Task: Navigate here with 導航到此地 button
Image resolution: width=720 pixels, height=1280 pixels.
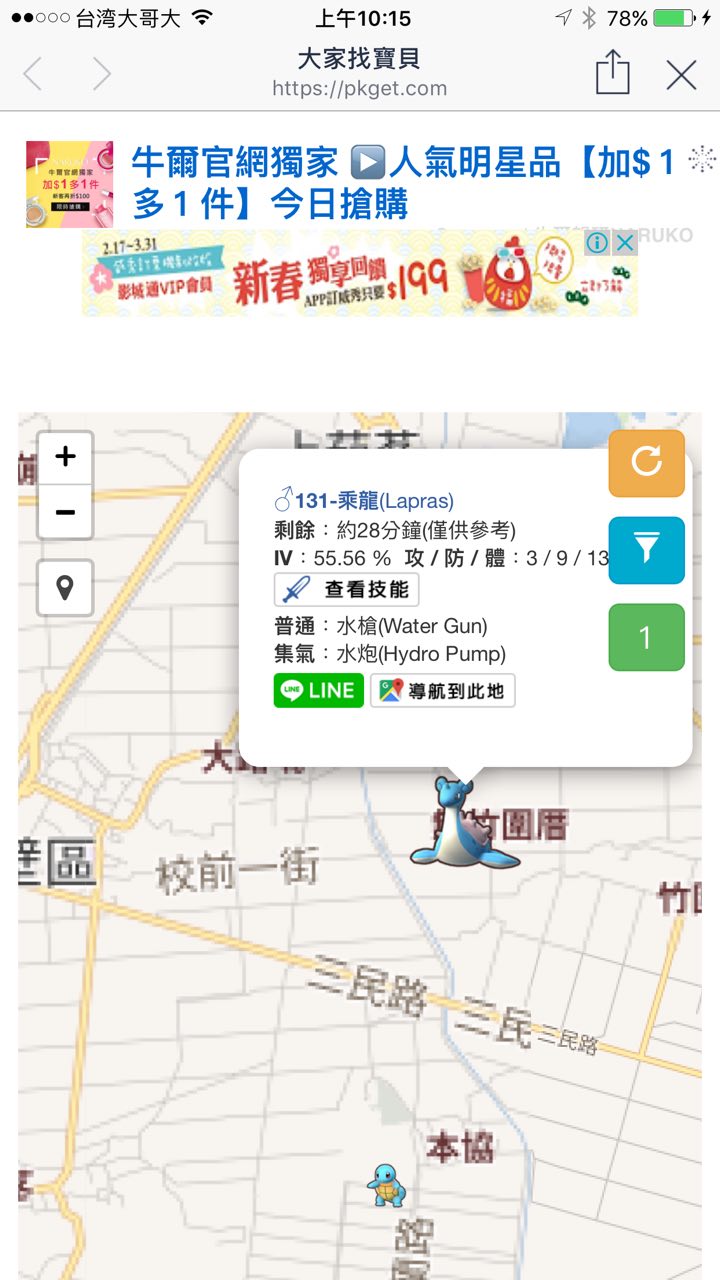Action: click(443, 690)
